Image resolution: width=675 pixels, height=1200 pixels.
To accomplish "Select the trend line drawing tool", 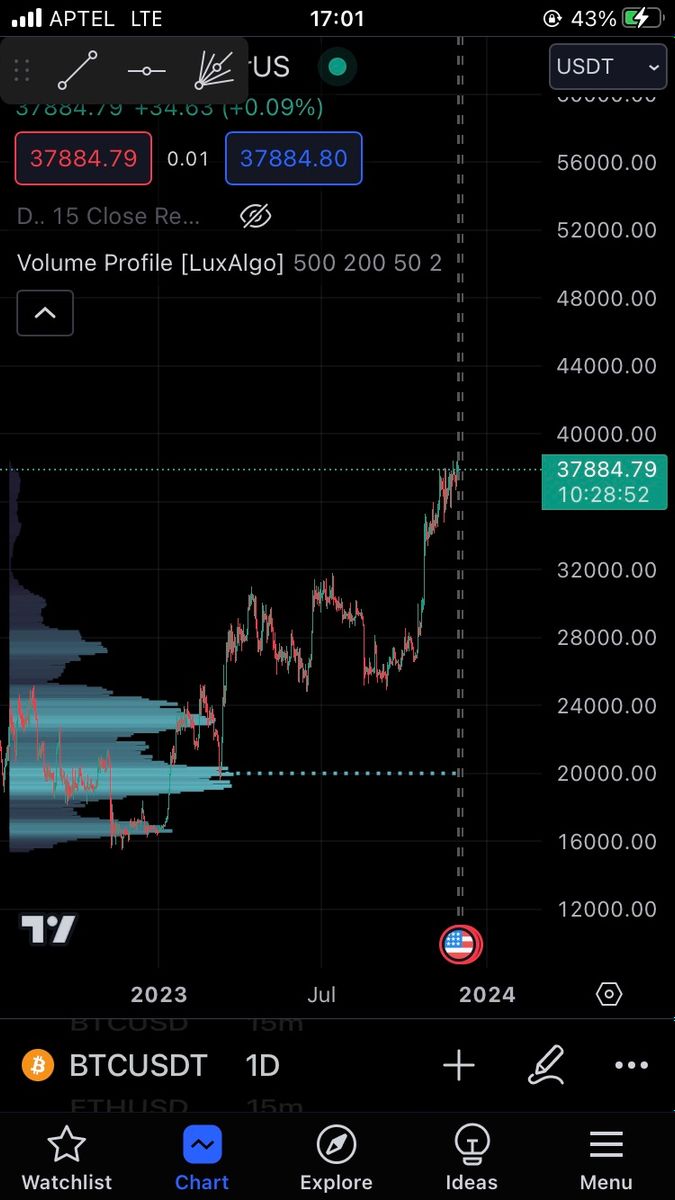I will [76, 71].
